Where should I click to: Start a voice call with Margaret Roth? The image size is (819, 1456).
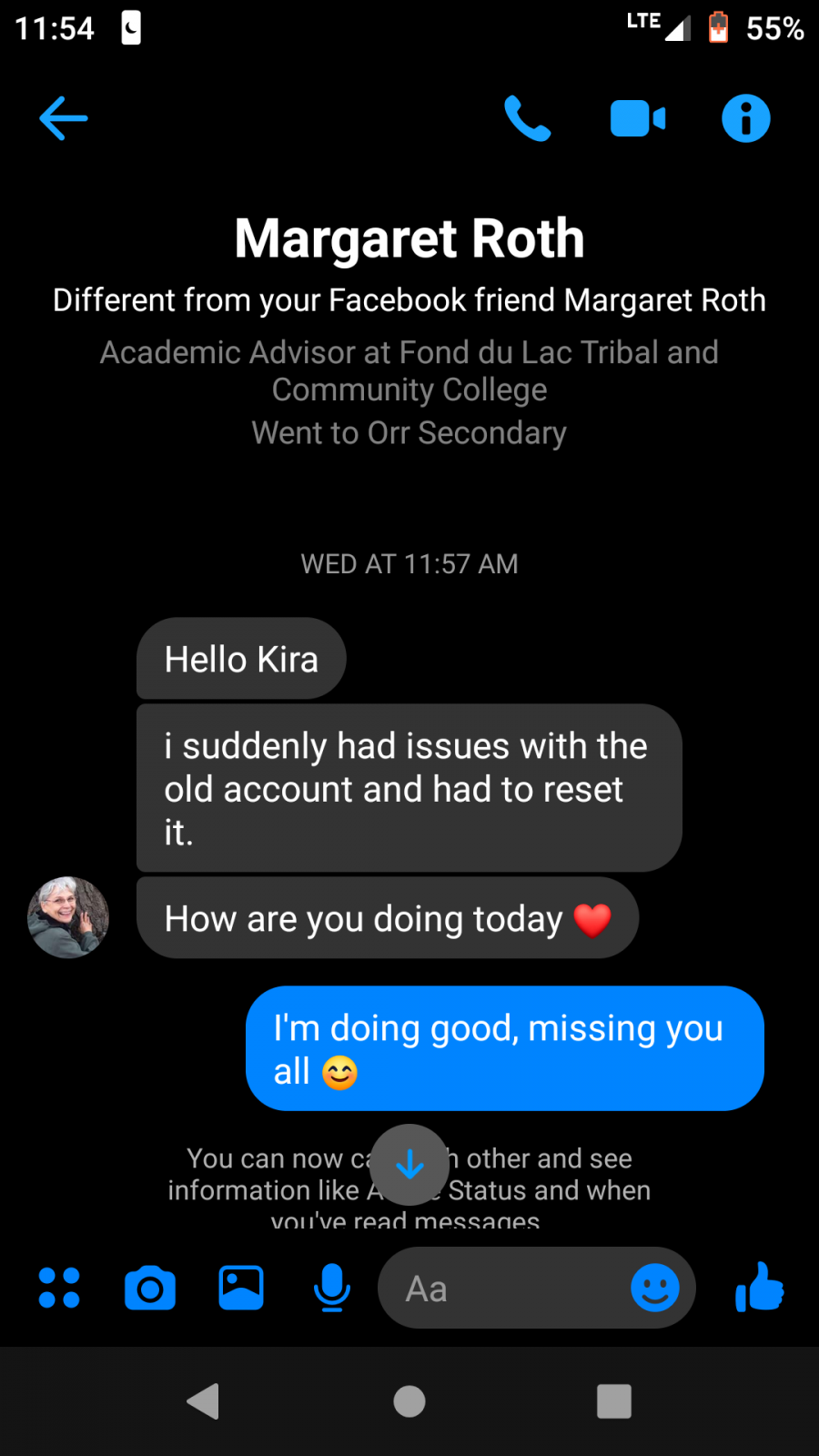528,118
